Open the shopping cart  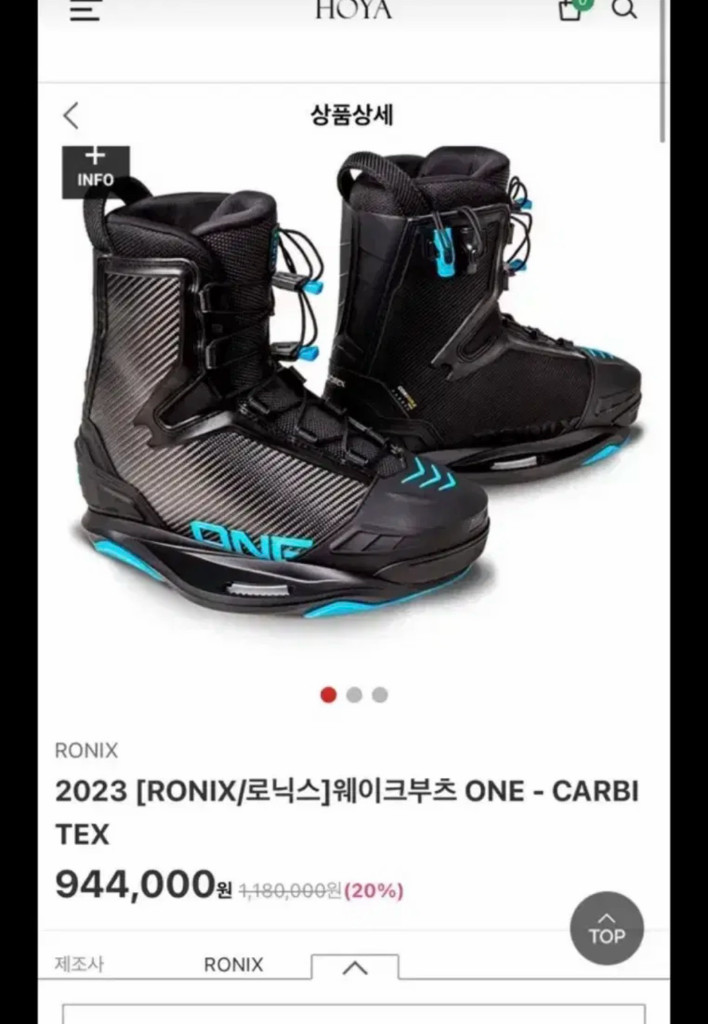tap(571, 10)
